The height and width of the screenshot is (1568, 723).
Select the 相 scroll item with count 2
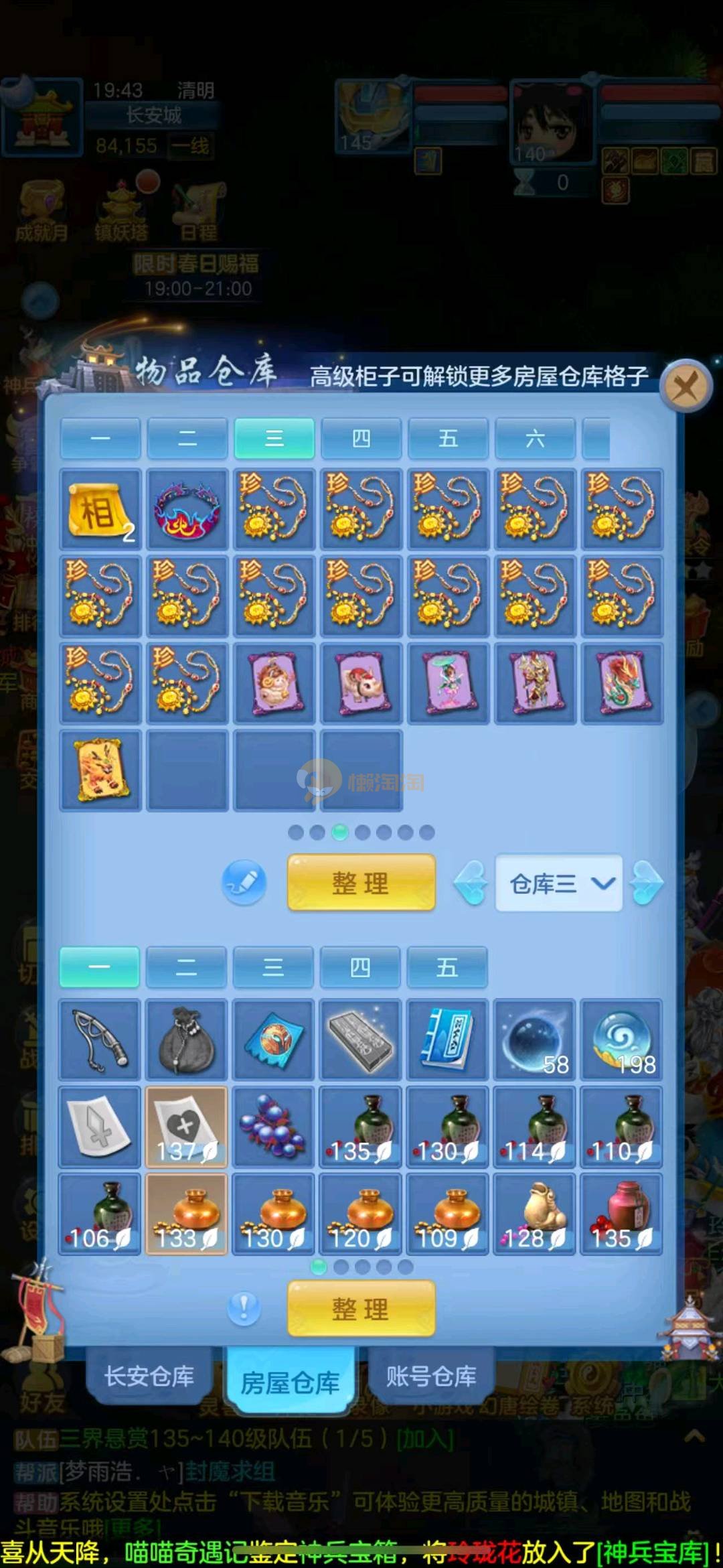click(x=100, y=510)
